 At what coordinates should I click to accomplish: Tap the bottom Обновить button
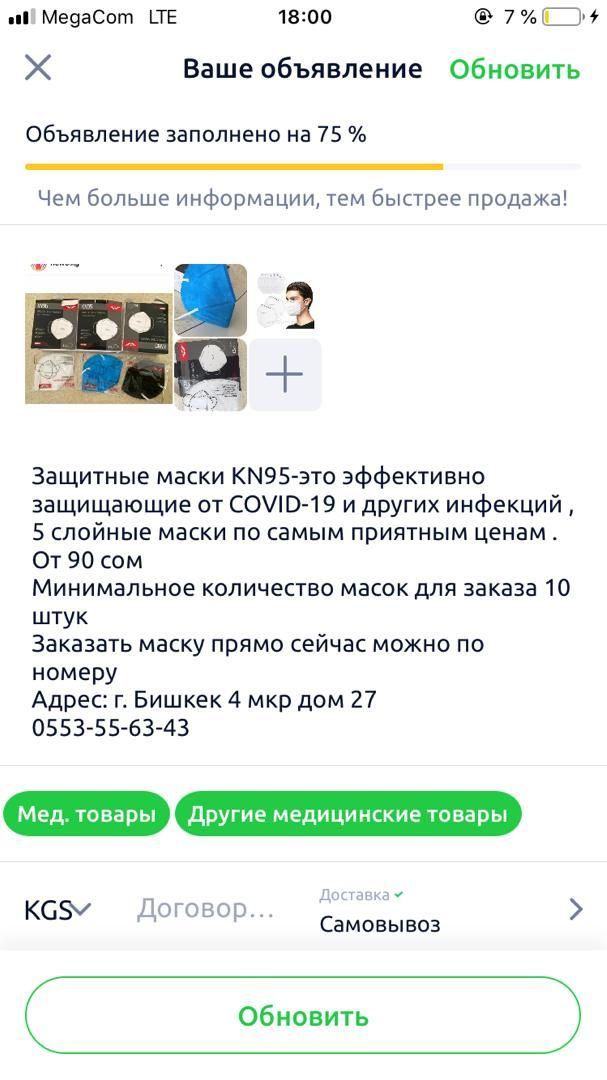tap(303, 1016)
